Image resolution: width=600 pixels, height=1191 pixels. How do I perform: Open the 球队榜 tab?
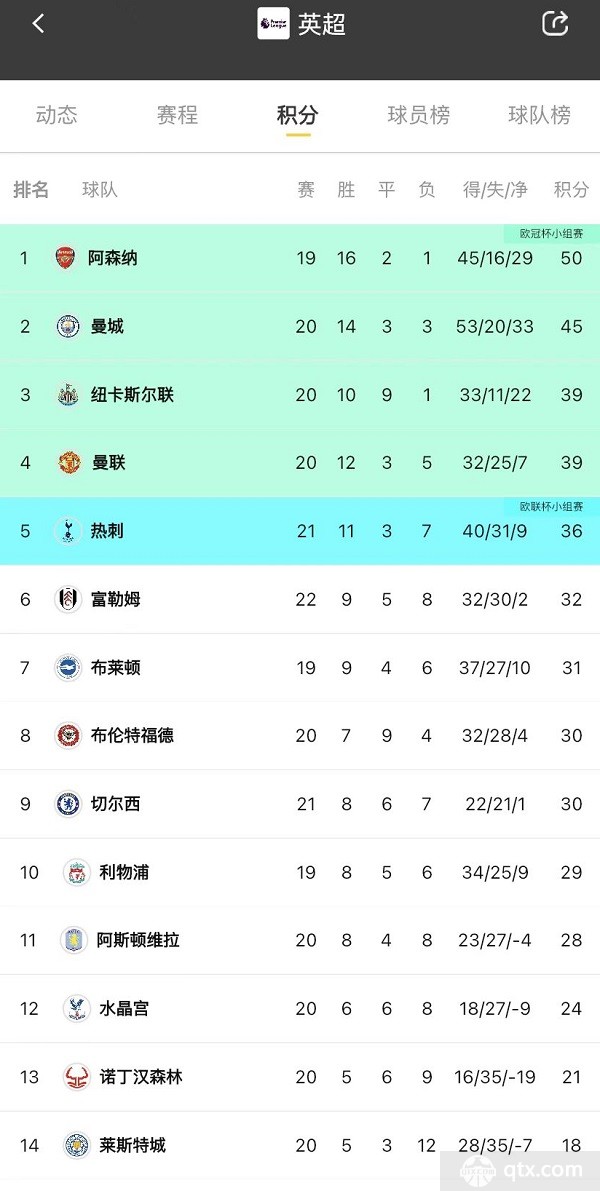[539, 115]
